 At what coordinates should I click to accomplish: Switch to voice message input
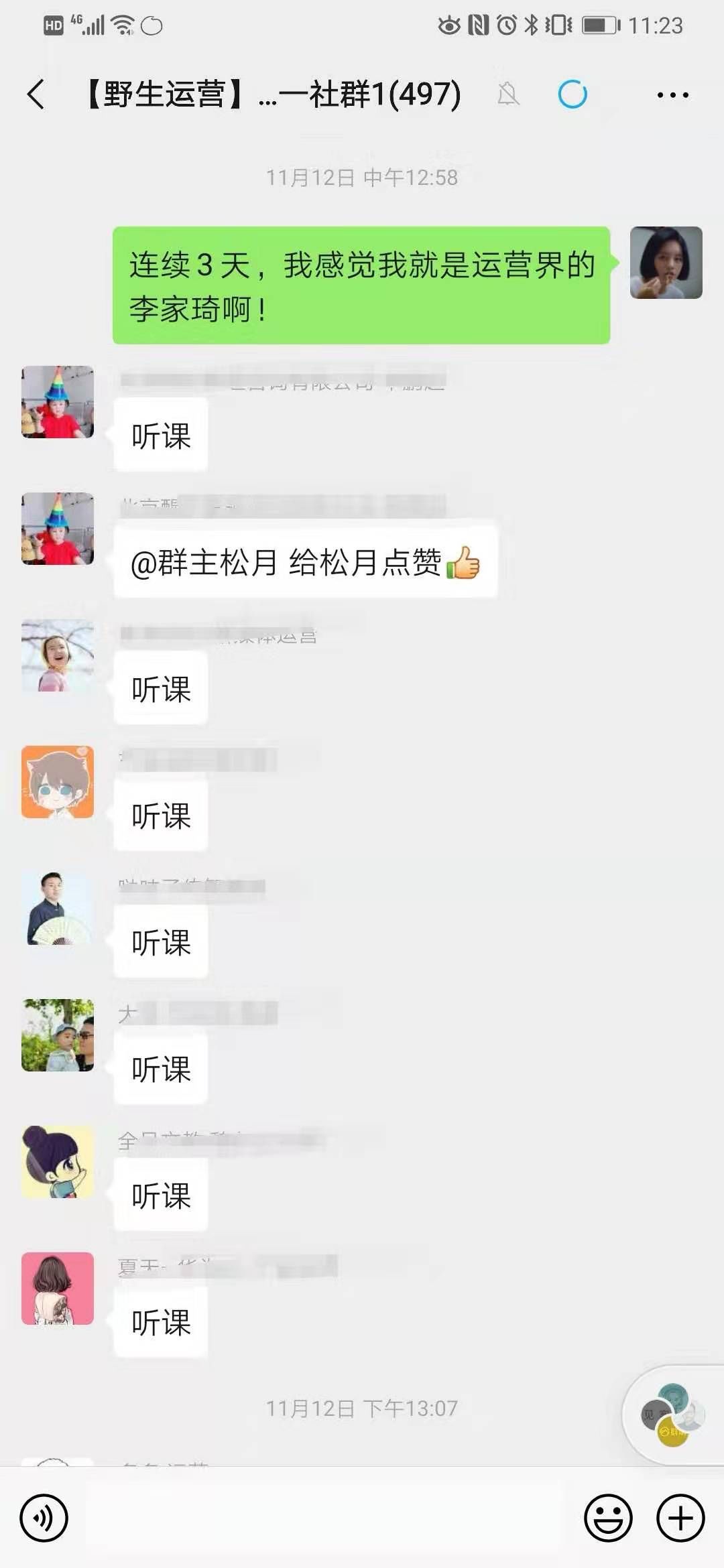pos(44,1518)
